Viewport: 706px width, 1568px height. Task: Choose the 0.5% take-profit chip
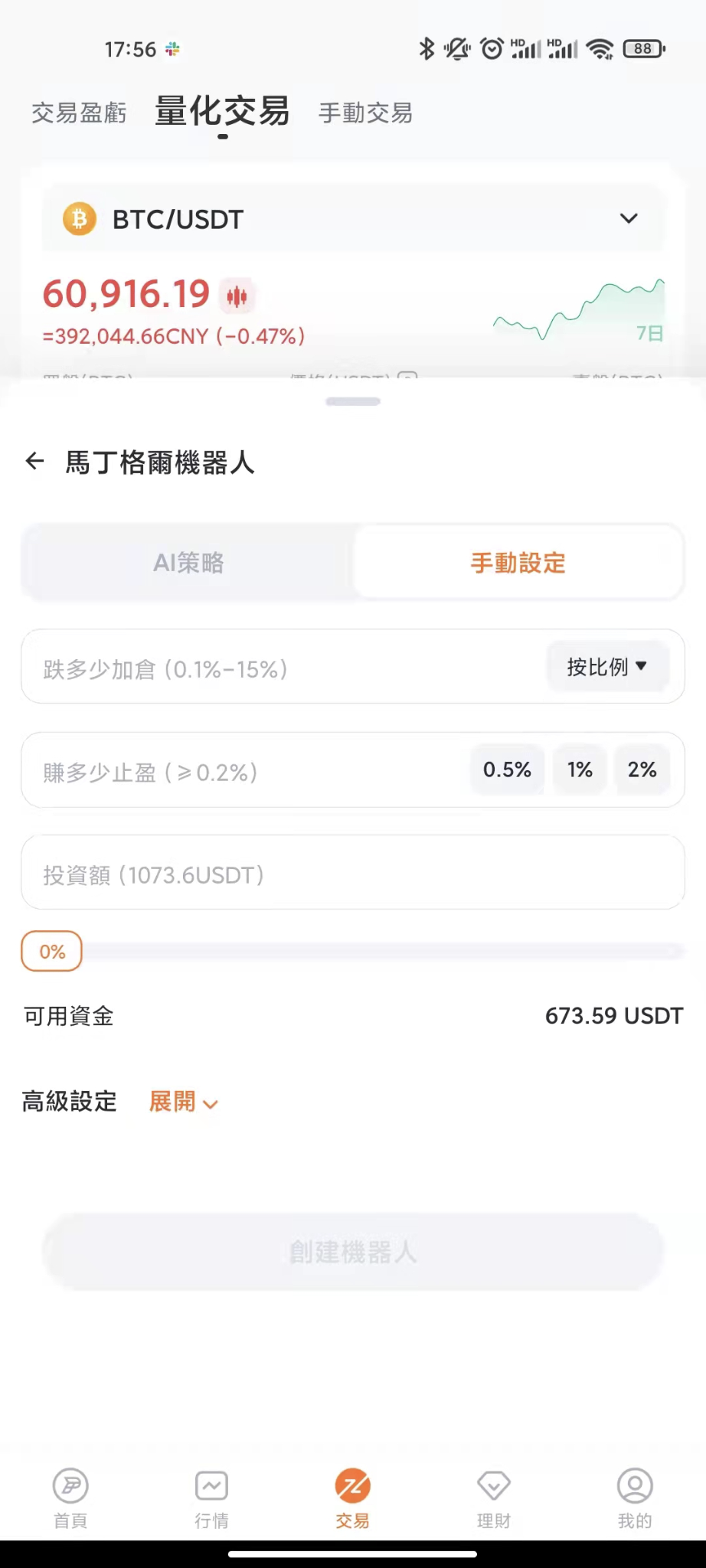click(507, 769)
